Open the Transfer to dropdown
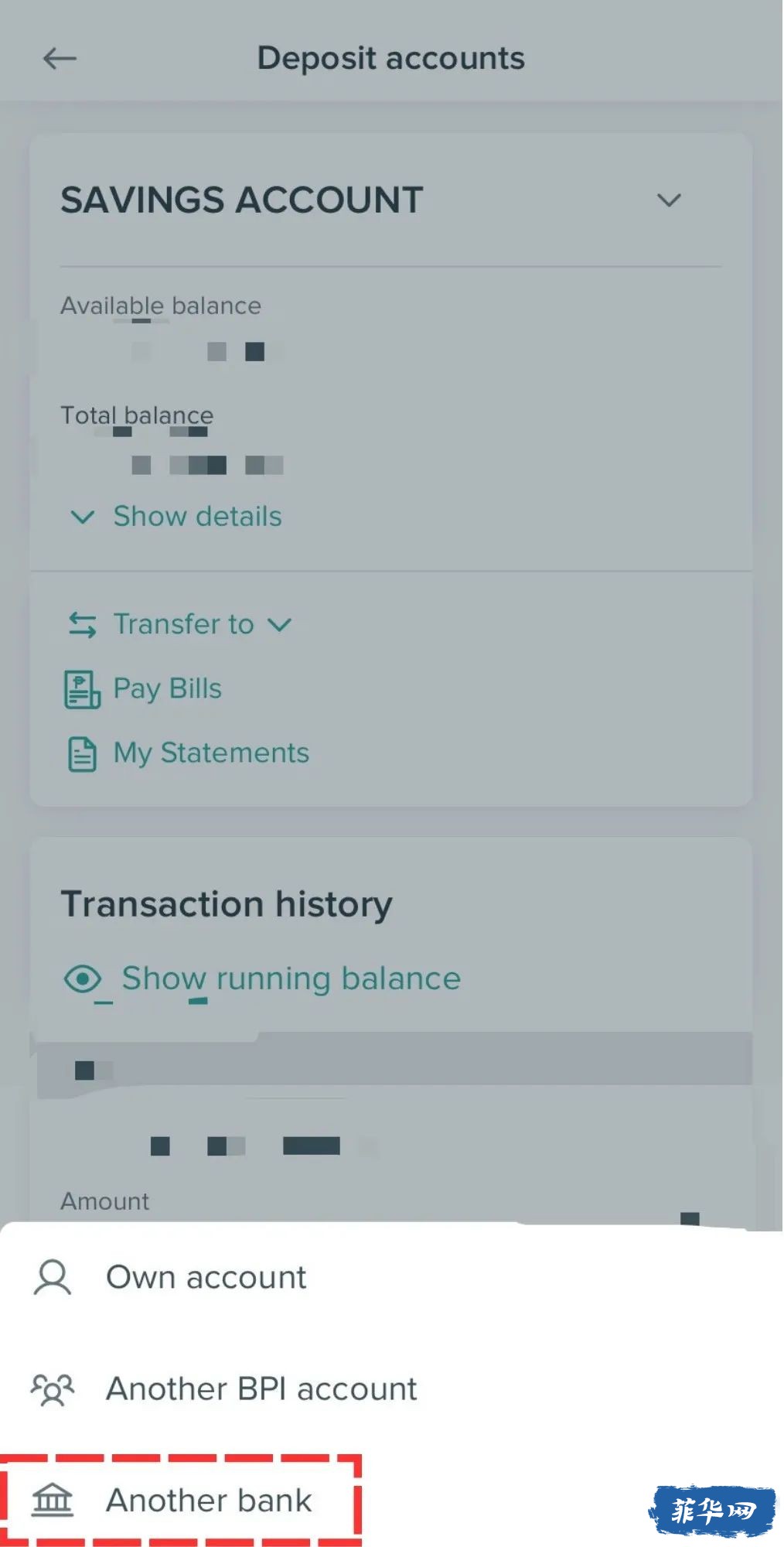 pos(180,624)
